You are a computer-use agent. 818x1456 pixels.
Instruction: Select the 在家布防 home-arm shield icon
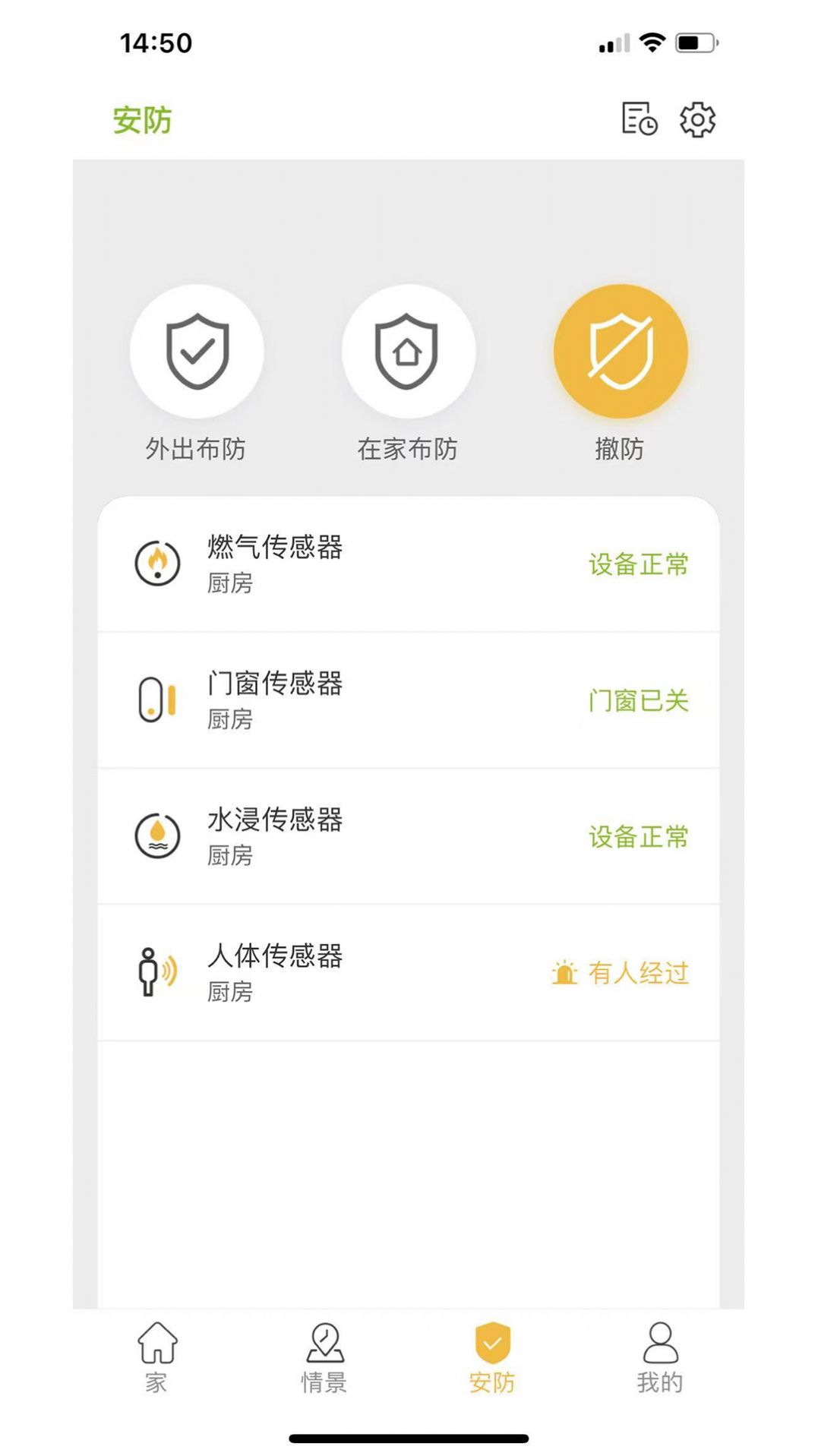pos(409,351)
